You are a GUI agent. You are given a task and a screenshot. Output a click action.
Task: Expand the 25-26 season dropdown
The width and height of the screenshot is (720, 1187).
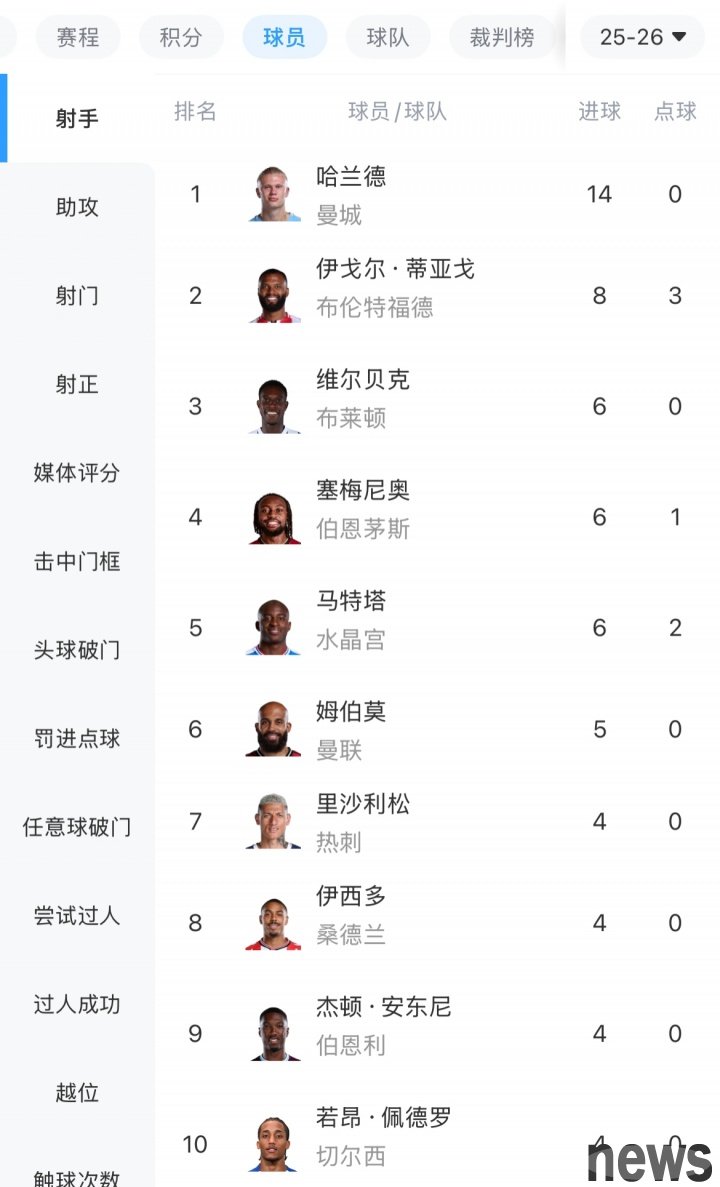[643, 38]
